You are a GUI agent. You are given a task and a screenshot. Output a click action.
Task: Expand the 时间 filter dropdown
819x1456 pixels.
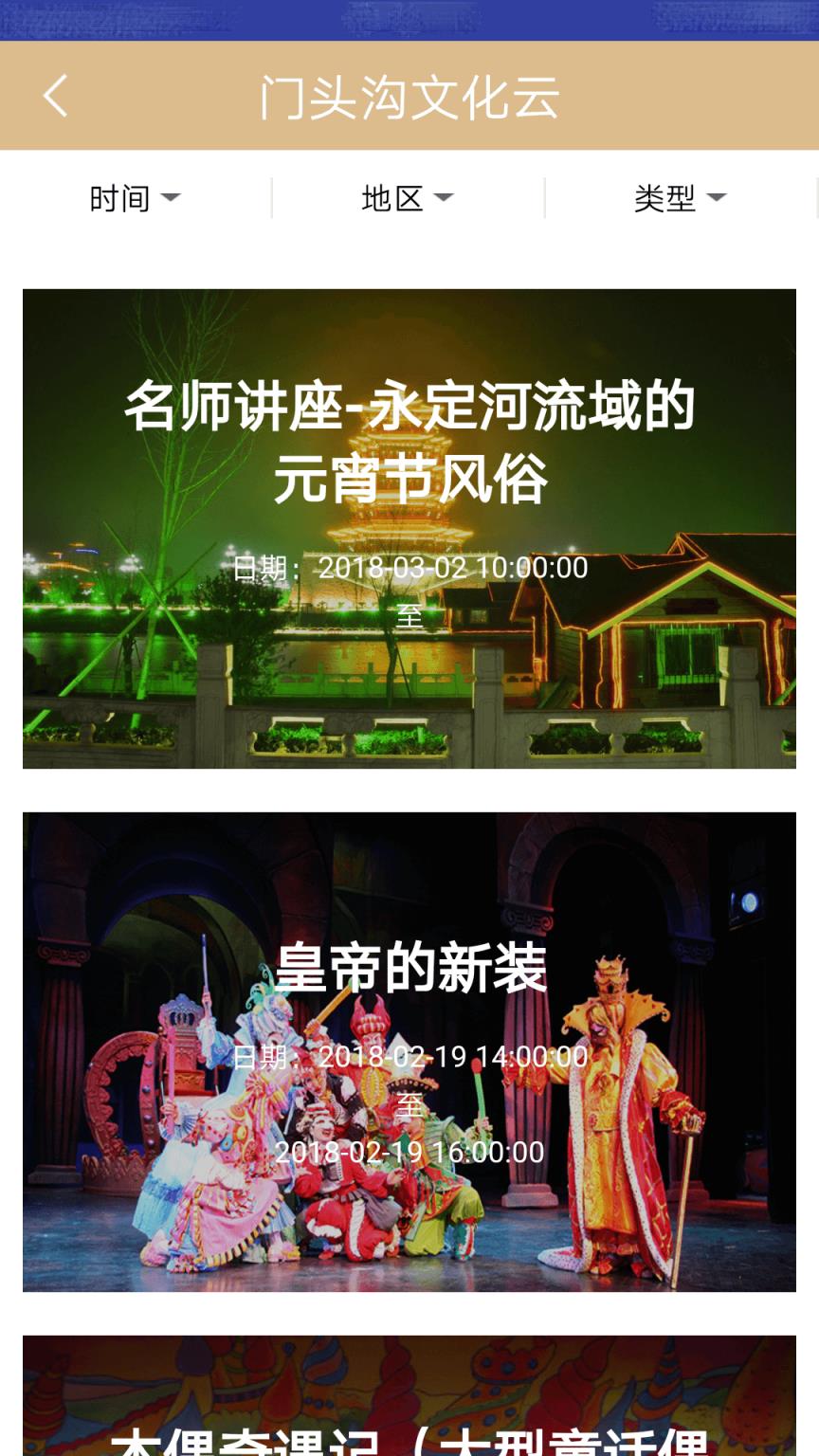(x=135, y=198)
